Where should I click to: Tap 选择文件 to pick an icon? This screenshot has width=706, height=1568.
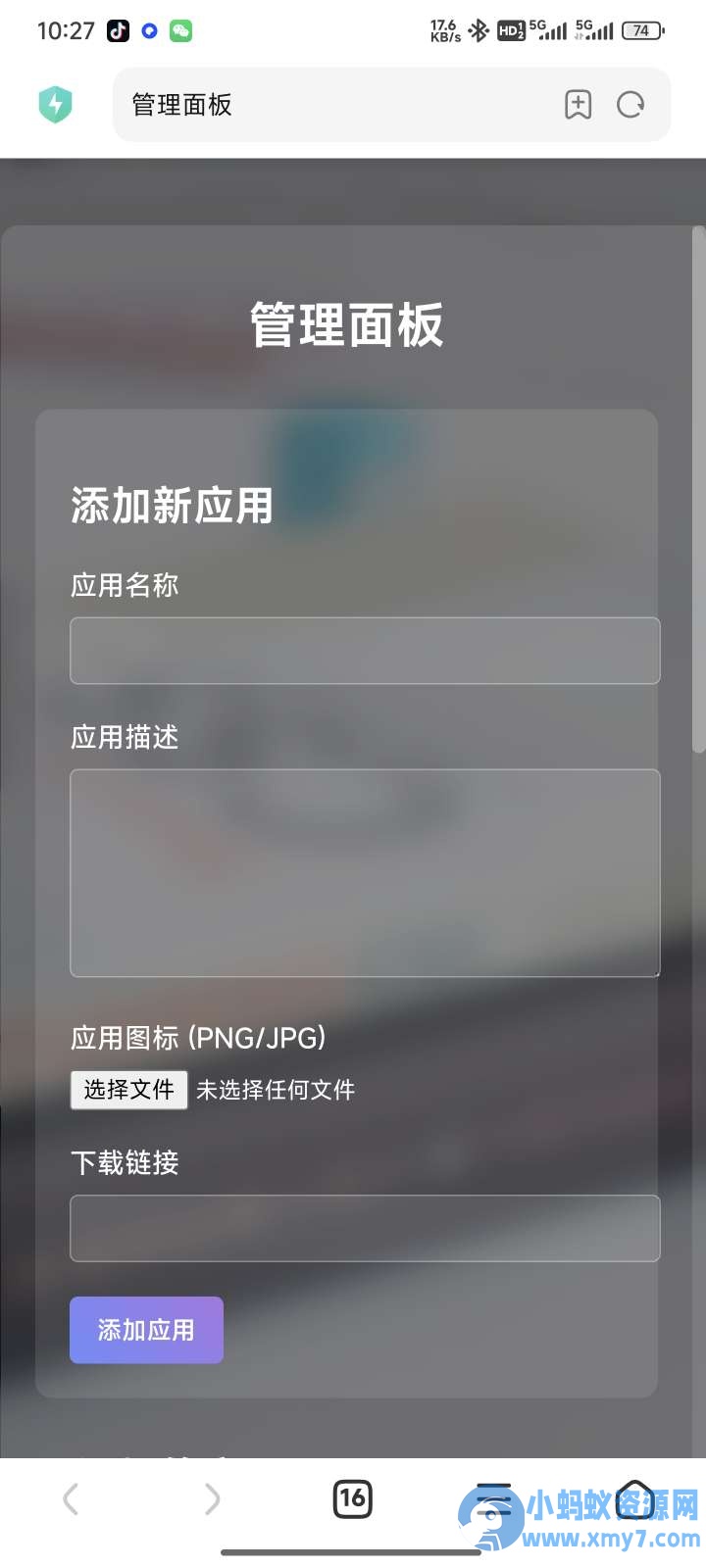pyautogui.click(x=128, y=1090)
